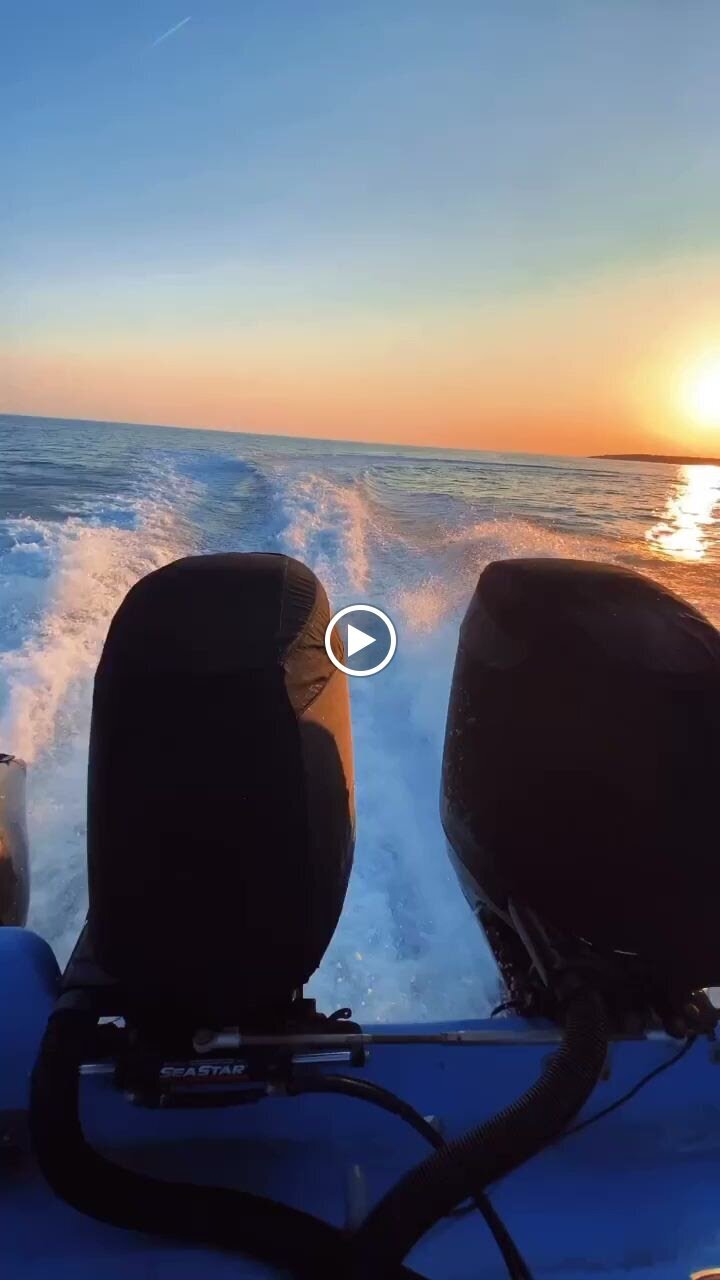The height and width of the screenshot is (1280, 720).
Task: Play the boat sunset video
Action: pos(360,640)
